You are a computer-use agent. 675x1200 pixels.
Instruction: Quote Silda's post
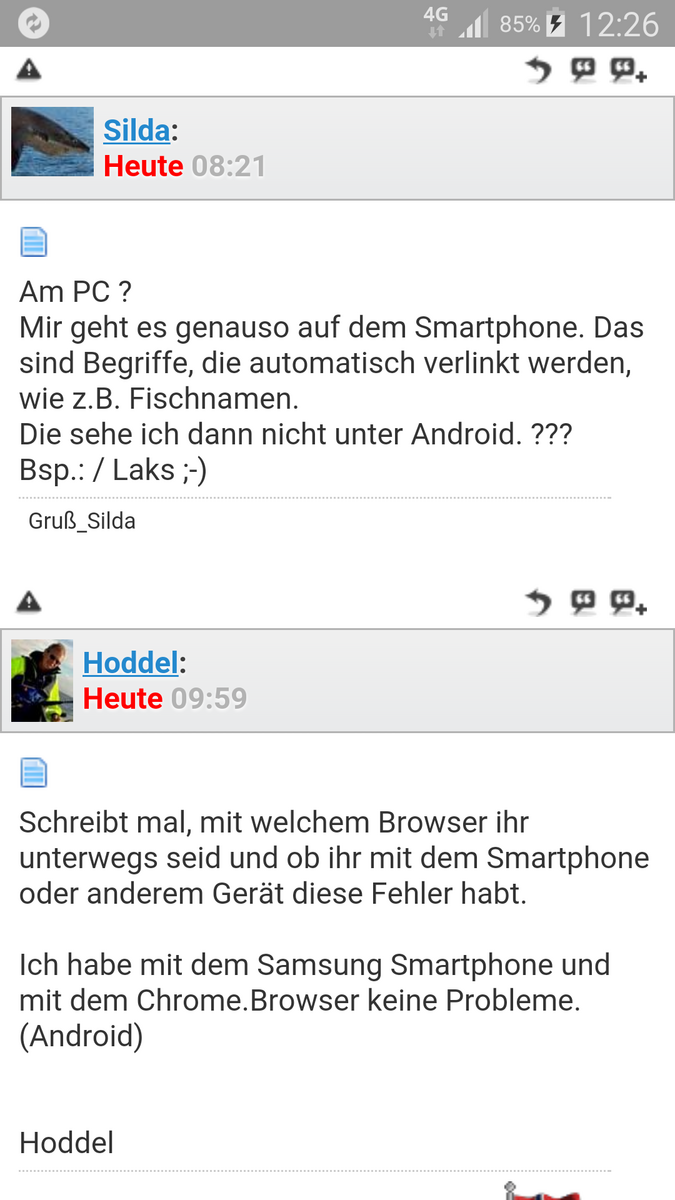583,70
